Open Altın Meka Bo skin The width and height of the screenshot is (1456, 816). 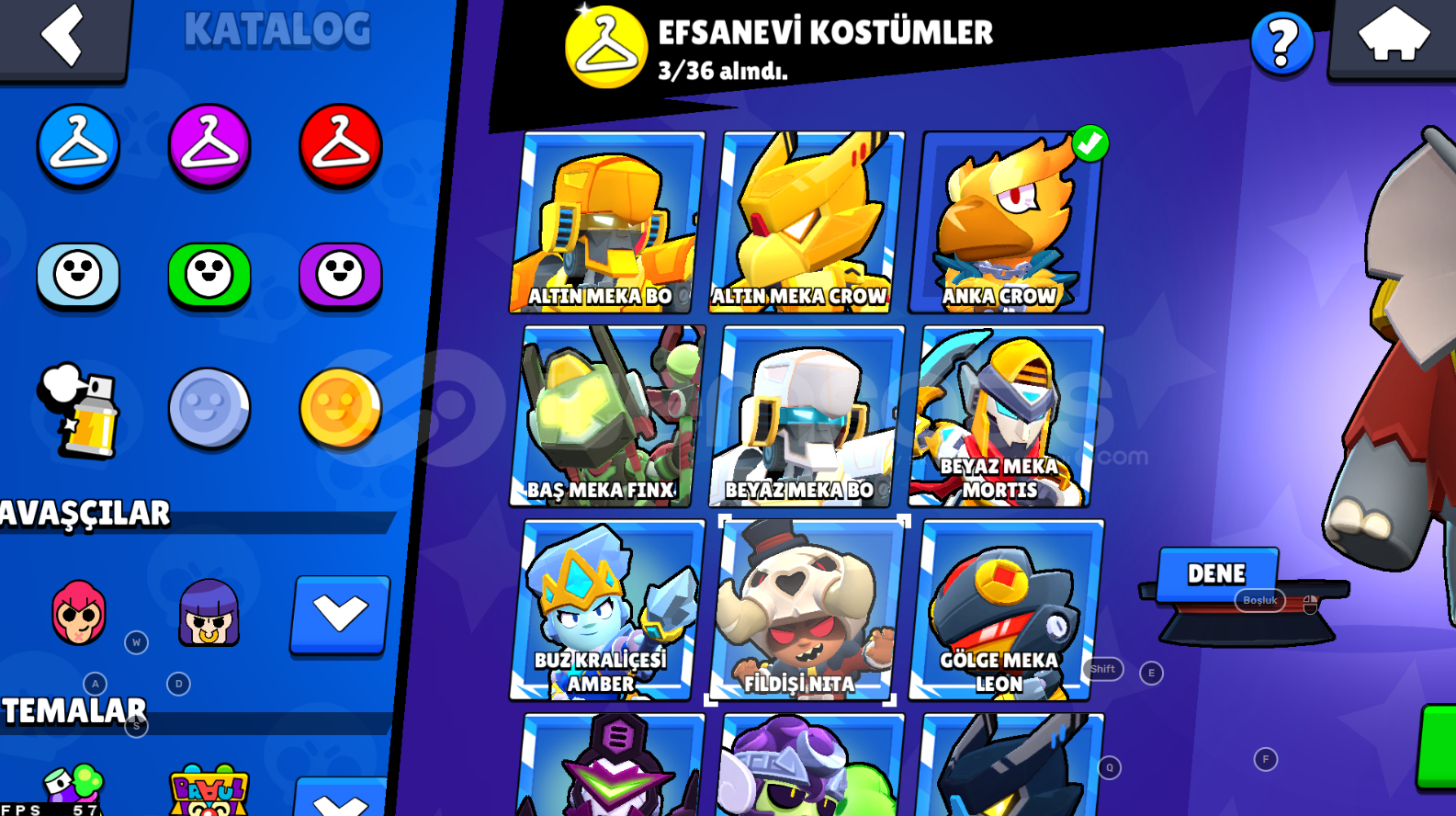click(x=606, y=222)
